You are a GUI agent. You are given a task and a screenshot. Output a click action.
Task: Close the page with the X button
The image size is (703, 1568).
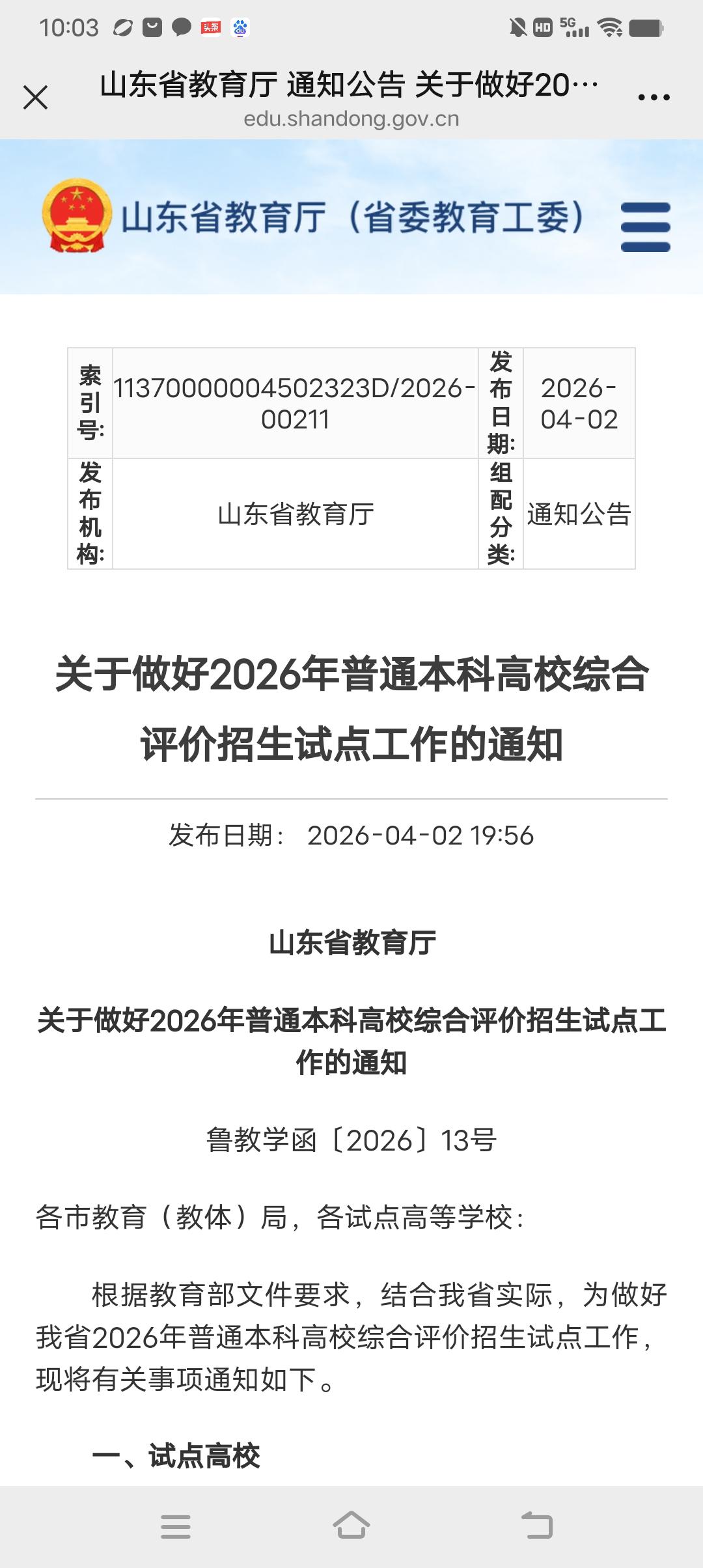pyautogui.click(x=37, y=96)
